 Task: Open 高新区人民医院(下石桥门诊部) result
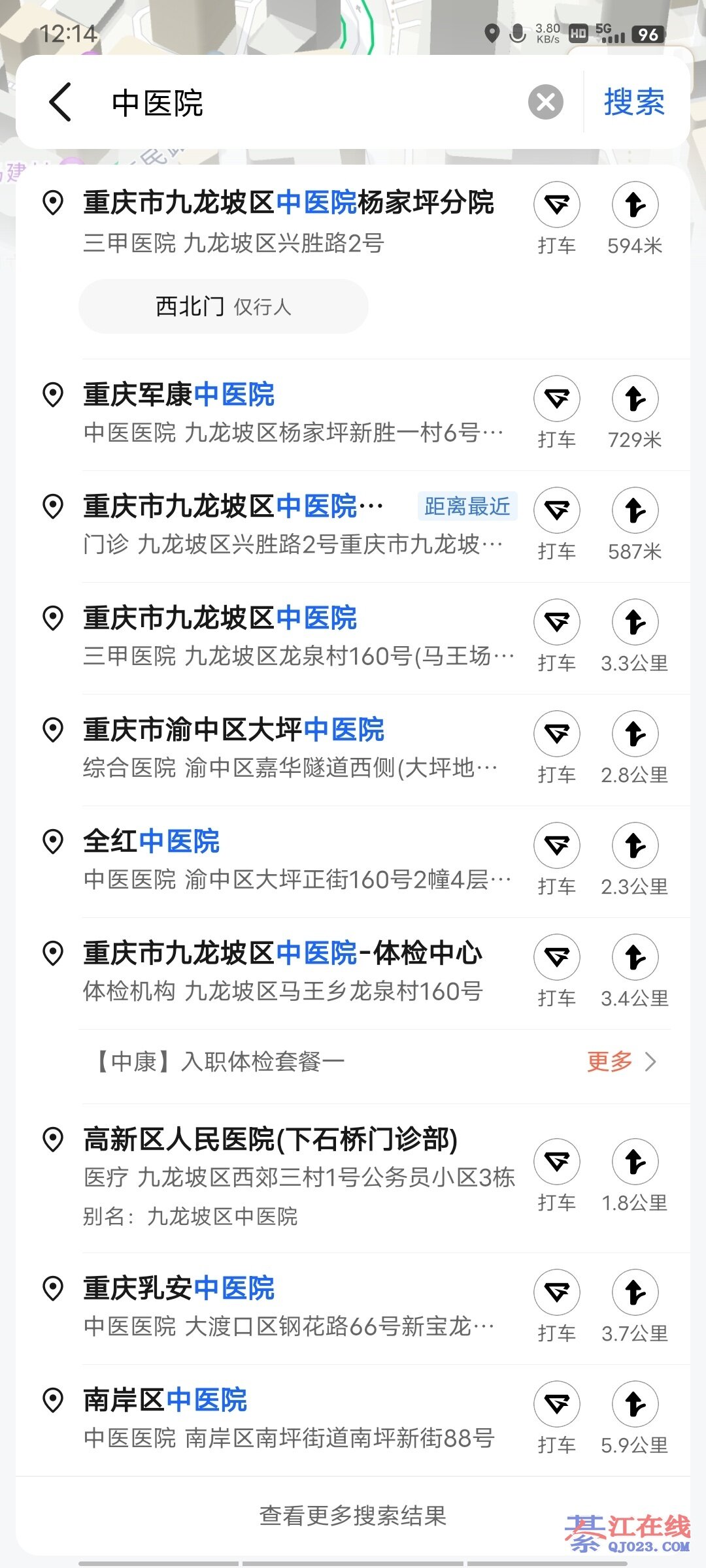pyautogui.click(x=288, y=1176)
